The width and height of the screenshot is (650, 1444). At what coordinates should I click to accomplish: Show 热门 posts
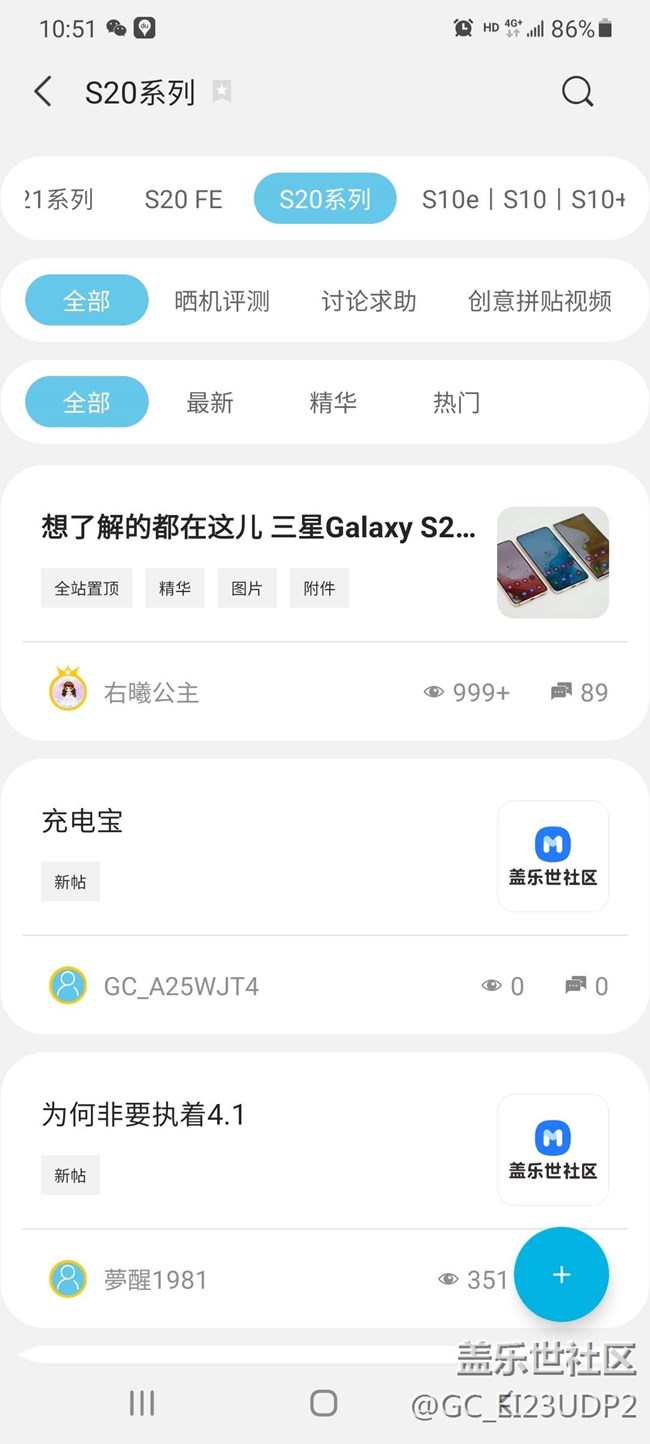click(x=456, y=403)
